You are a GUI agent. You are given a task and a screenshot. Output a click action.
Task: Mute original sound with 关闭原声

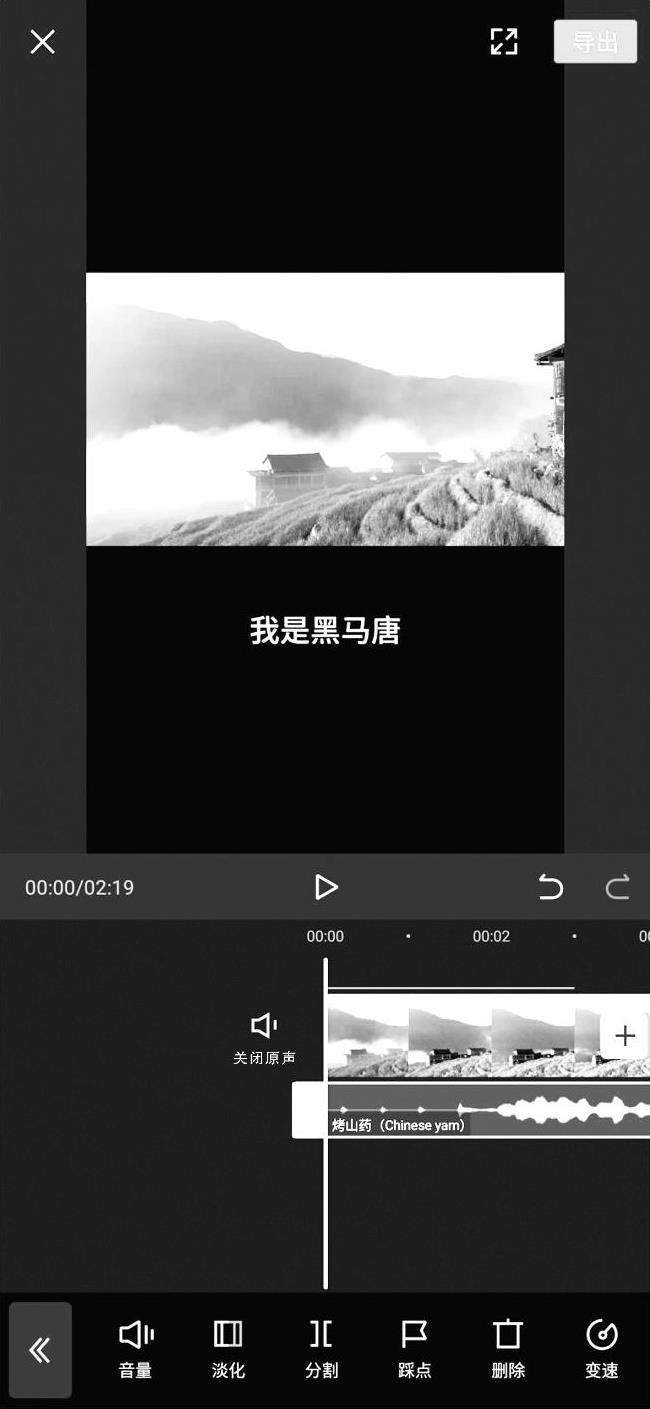(x=264, y=1037)
